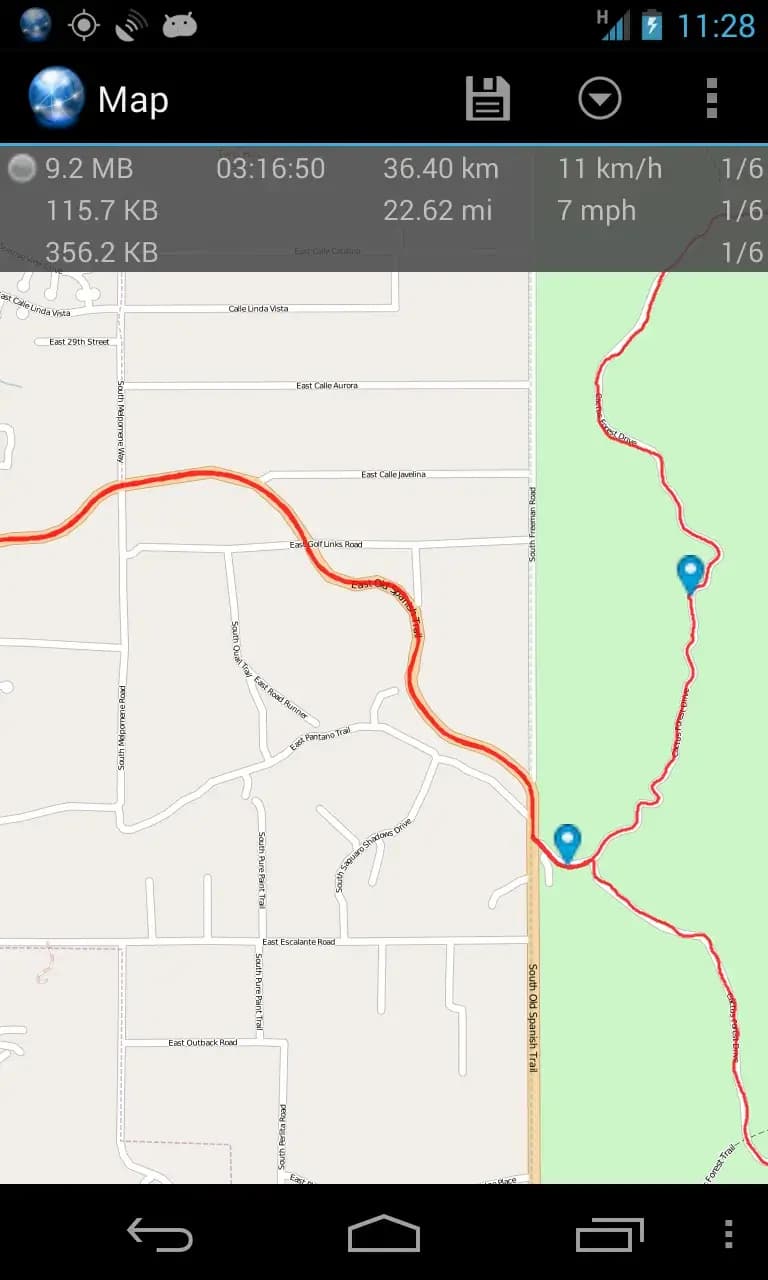Tap the save track icon

click(487, 97)
